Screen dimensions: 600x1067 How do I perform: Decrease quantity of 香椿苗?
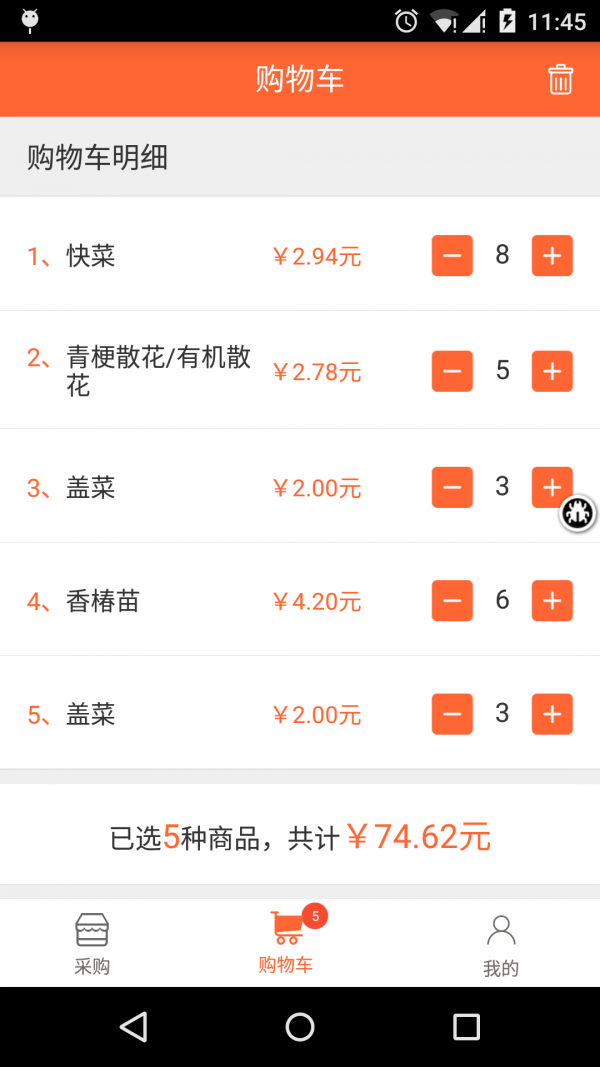pyautogui.click(x=452, y=600)
